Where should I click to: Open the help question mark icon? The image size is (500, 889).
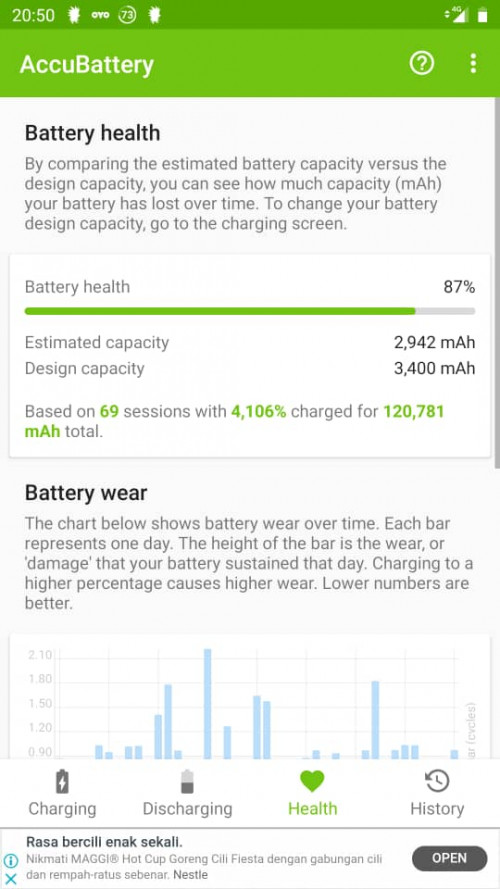click(422, 64)
